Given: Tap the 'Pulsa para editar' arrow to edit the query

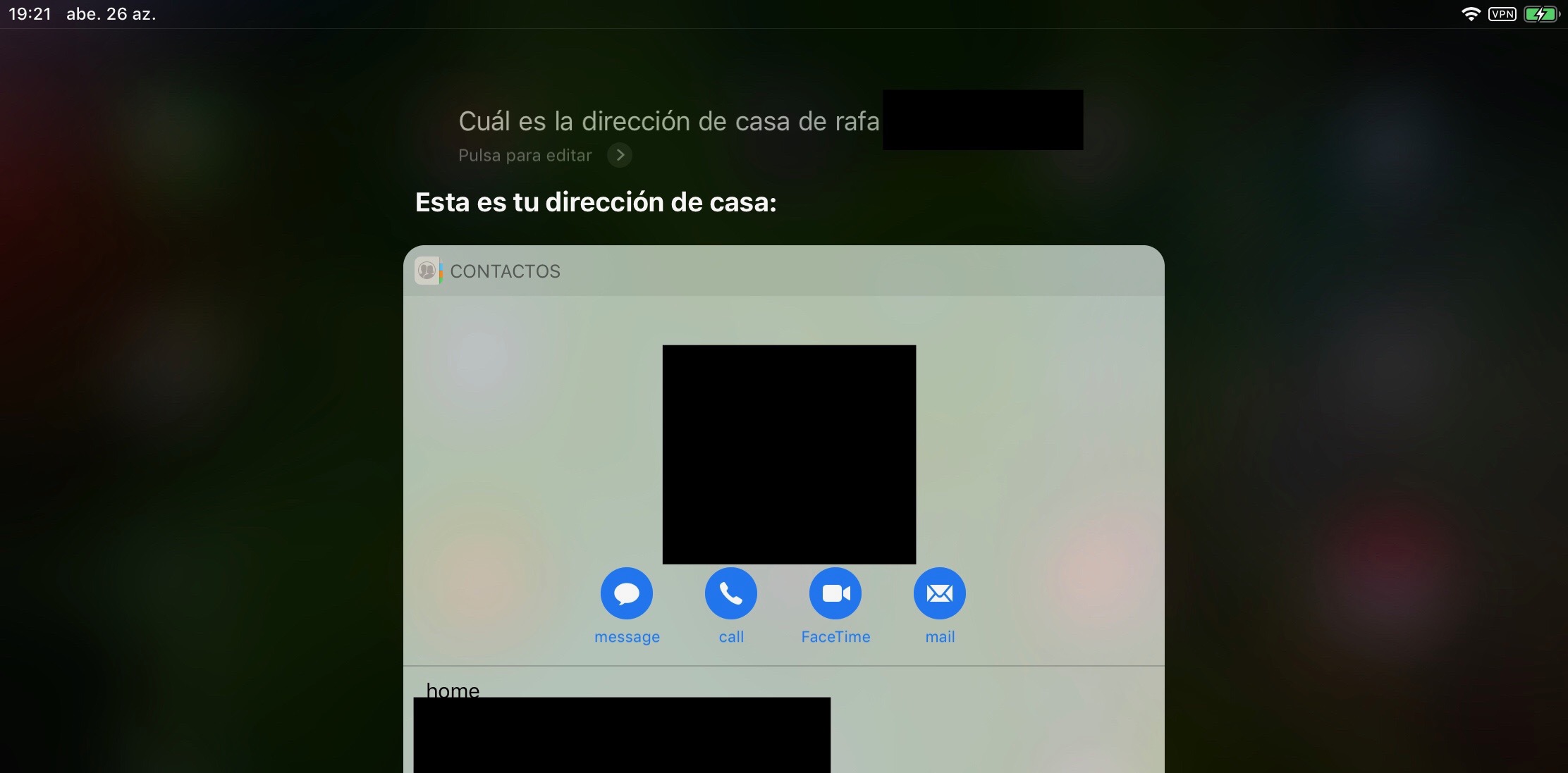Looking at the screenshot, I should click(619, 155).
